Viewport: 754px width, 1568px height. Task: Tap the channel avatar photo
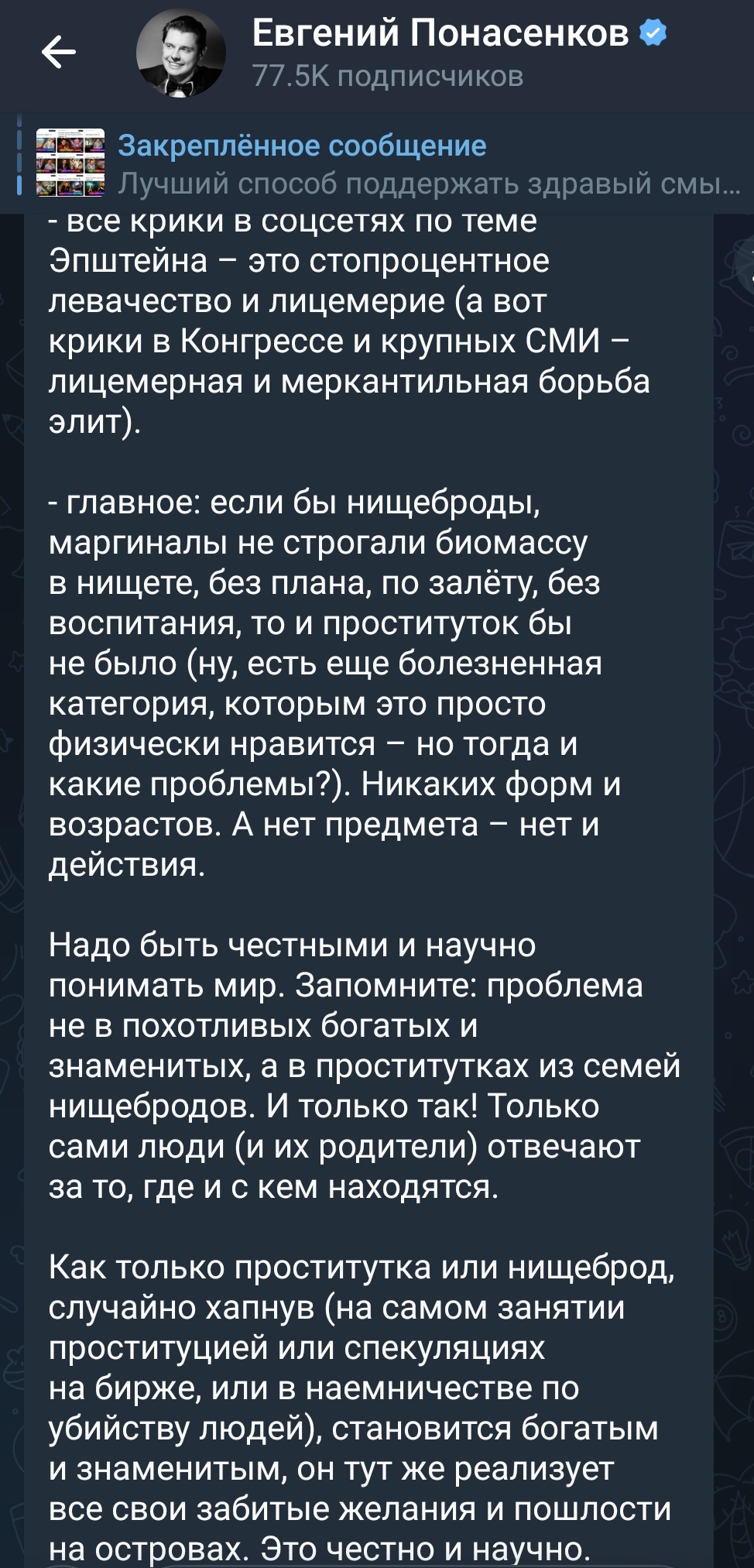click(x=180, y=53)
